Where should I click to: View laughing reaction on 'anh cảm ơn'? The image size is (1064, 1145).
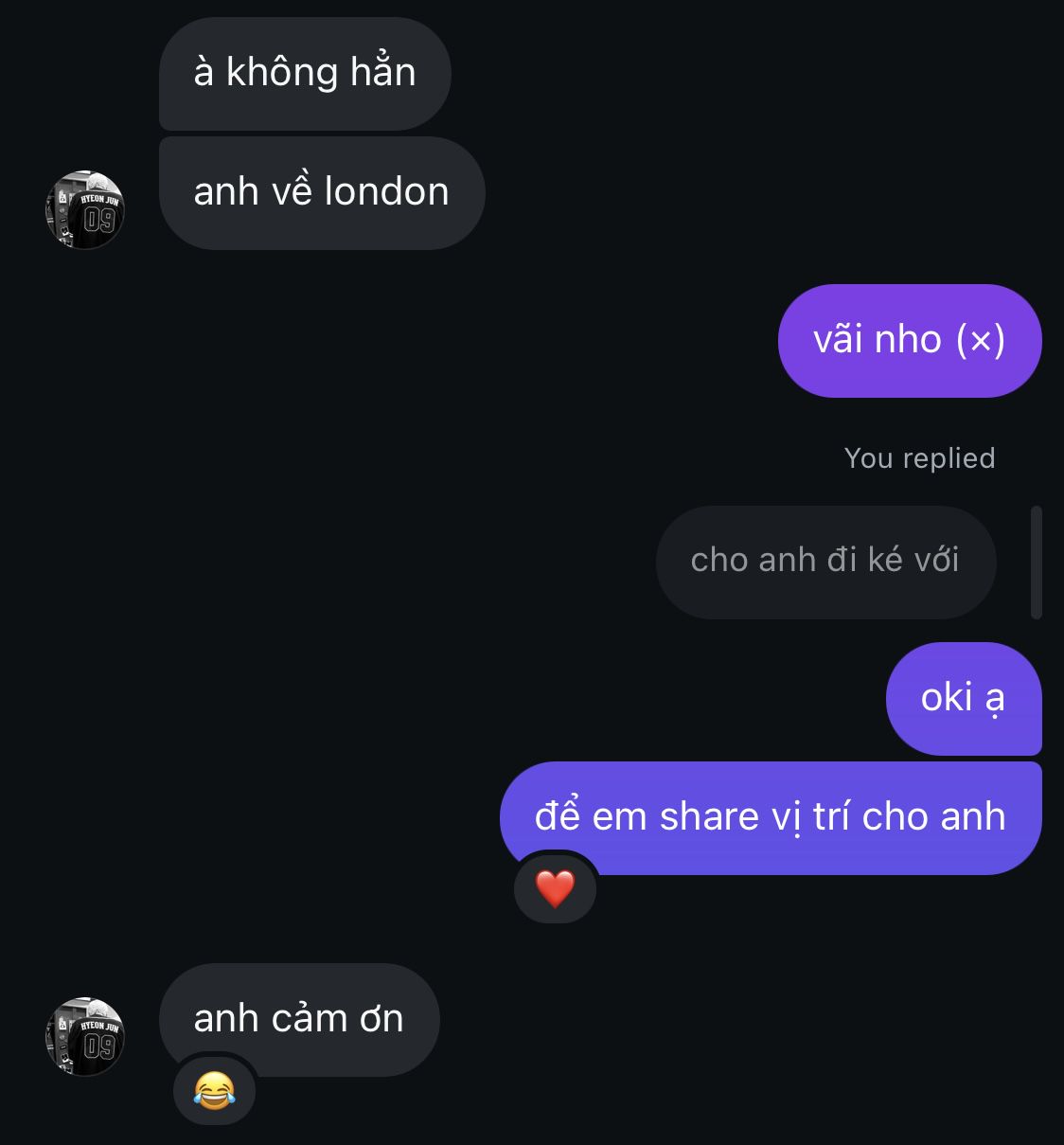214,1090
